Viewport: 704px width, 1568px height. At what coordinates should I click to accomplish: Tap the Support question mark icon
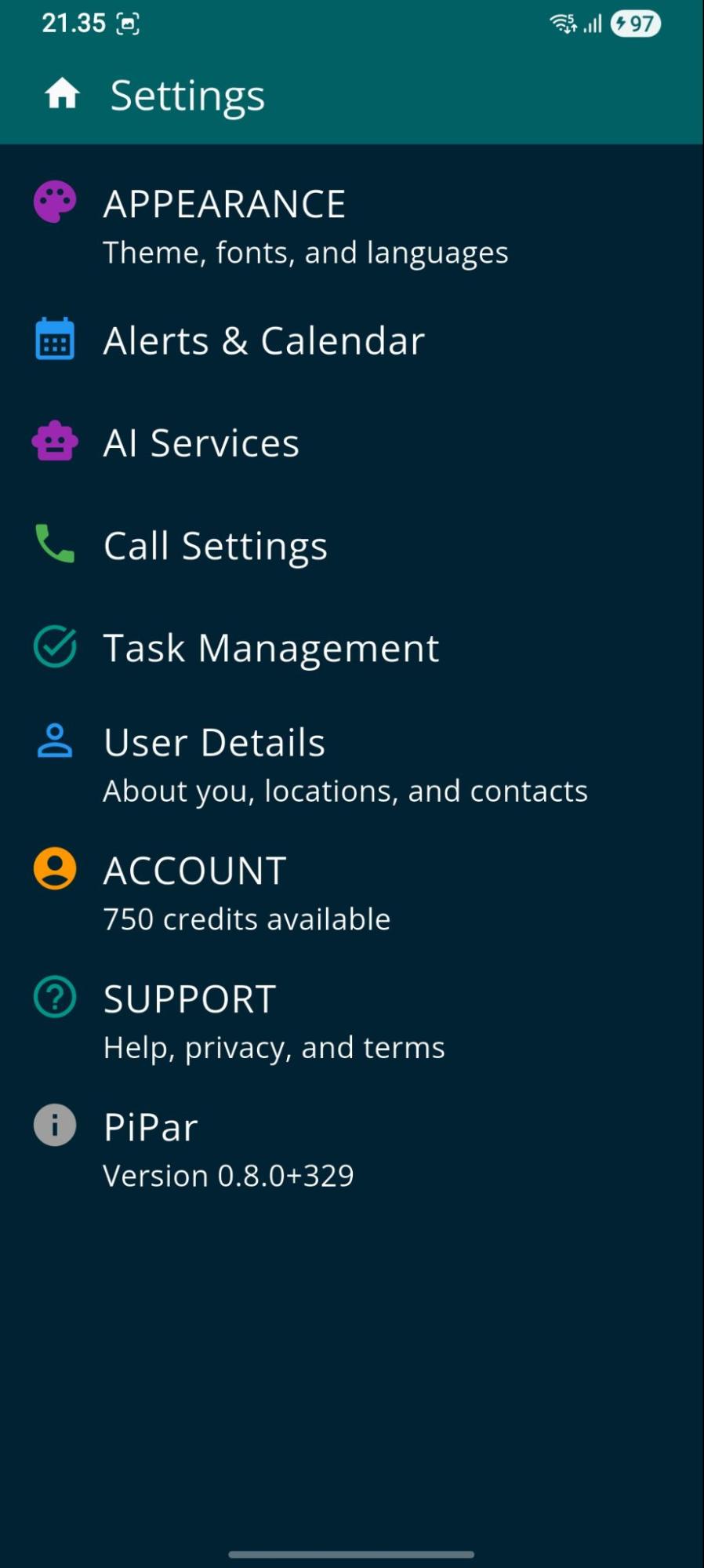(x=54, y=997)
